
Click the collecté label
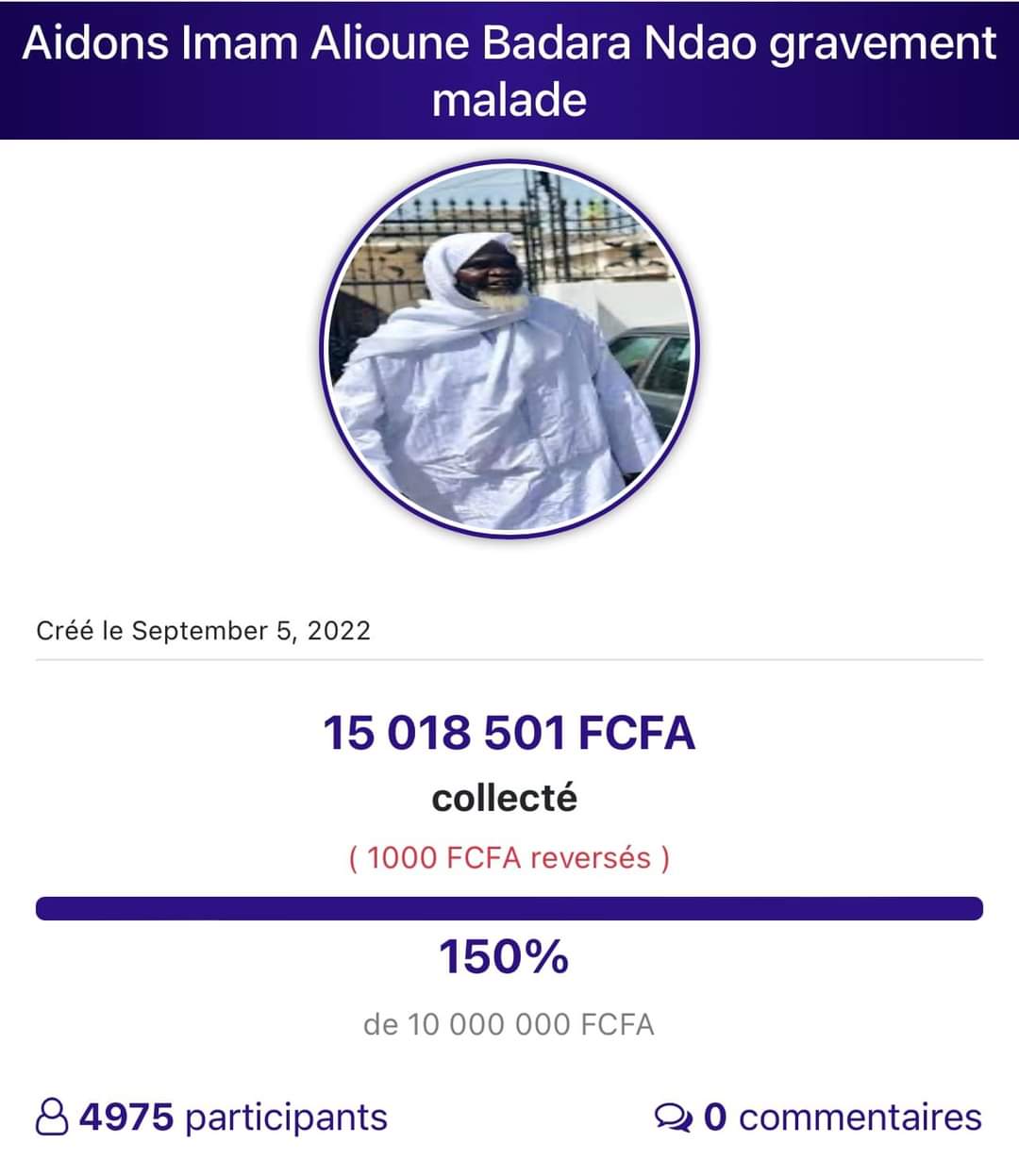pos(507,797)
